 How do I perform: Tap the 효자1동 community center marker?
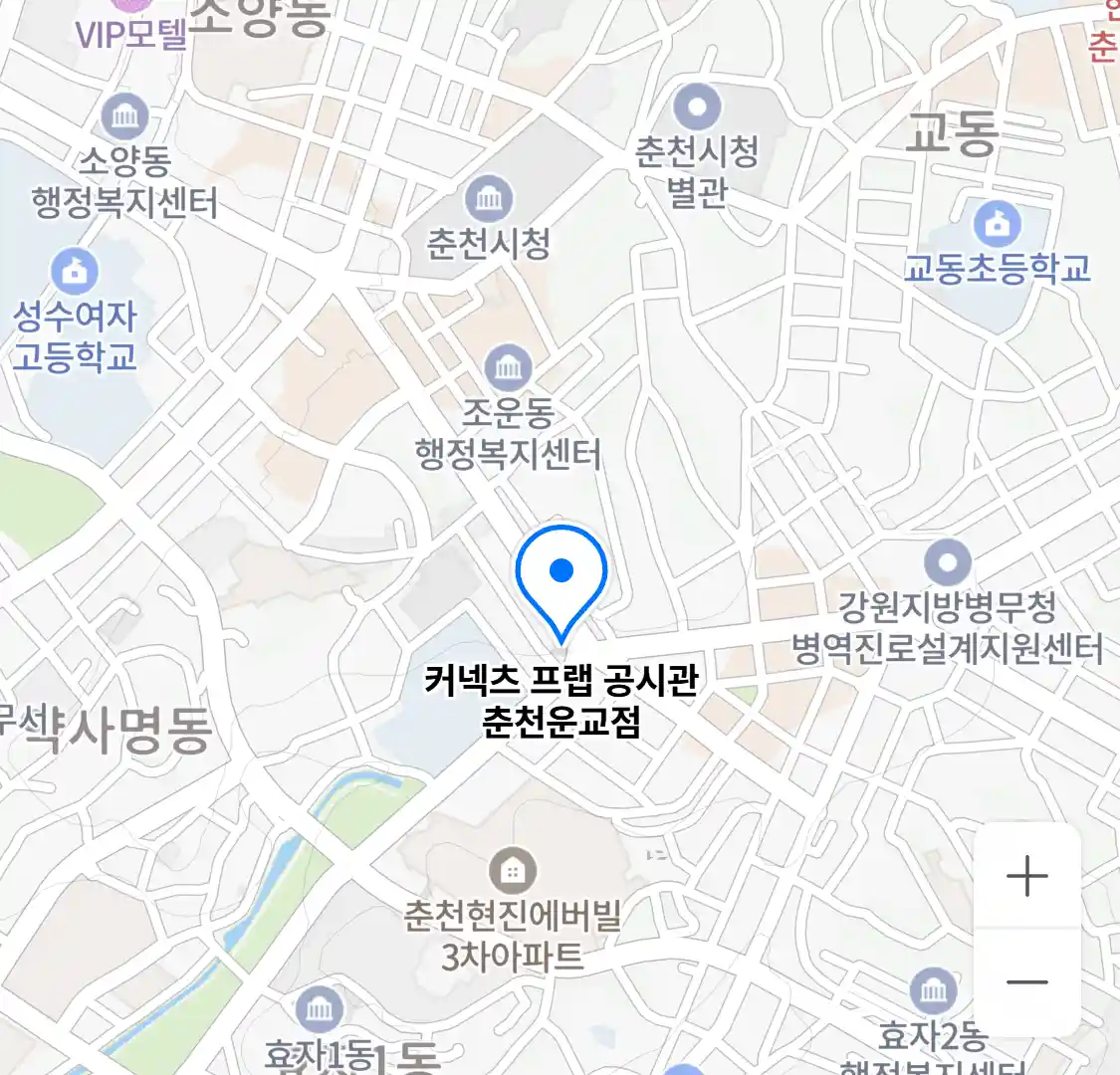[319, 1010]
